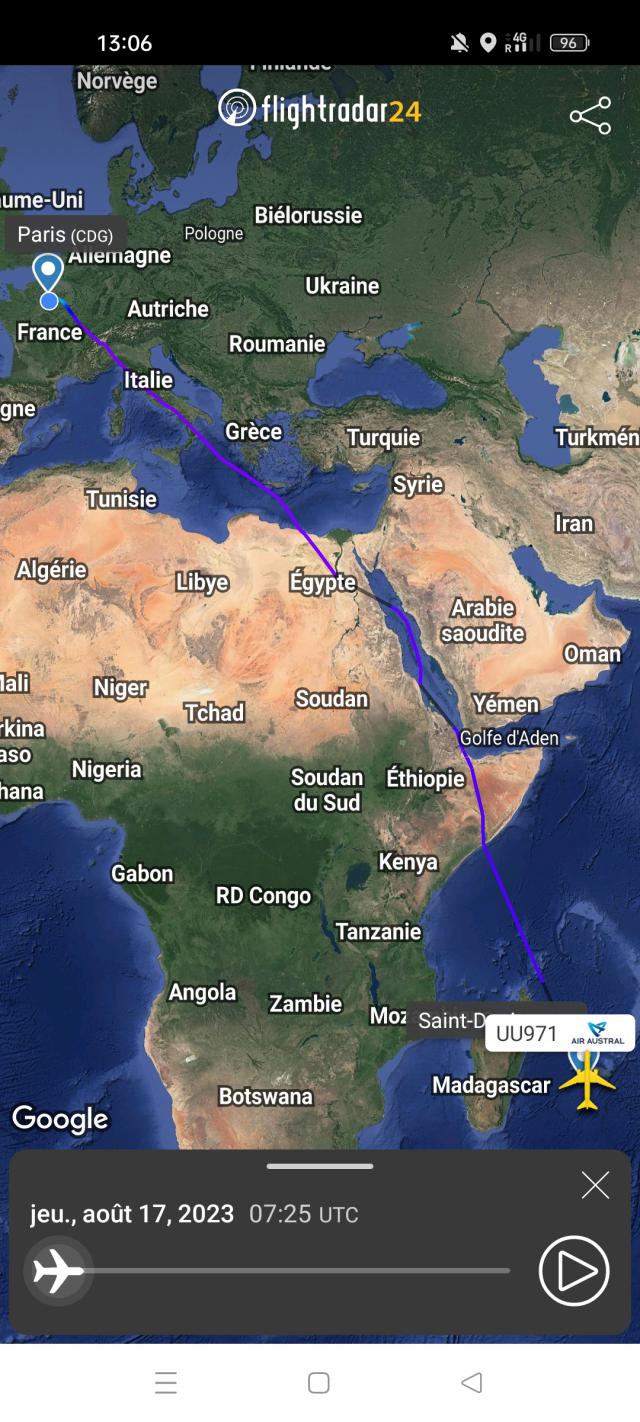The width and height of the screenshot is (640, 1422).
Task: Start flight playback
Action: click(574, 1271)
